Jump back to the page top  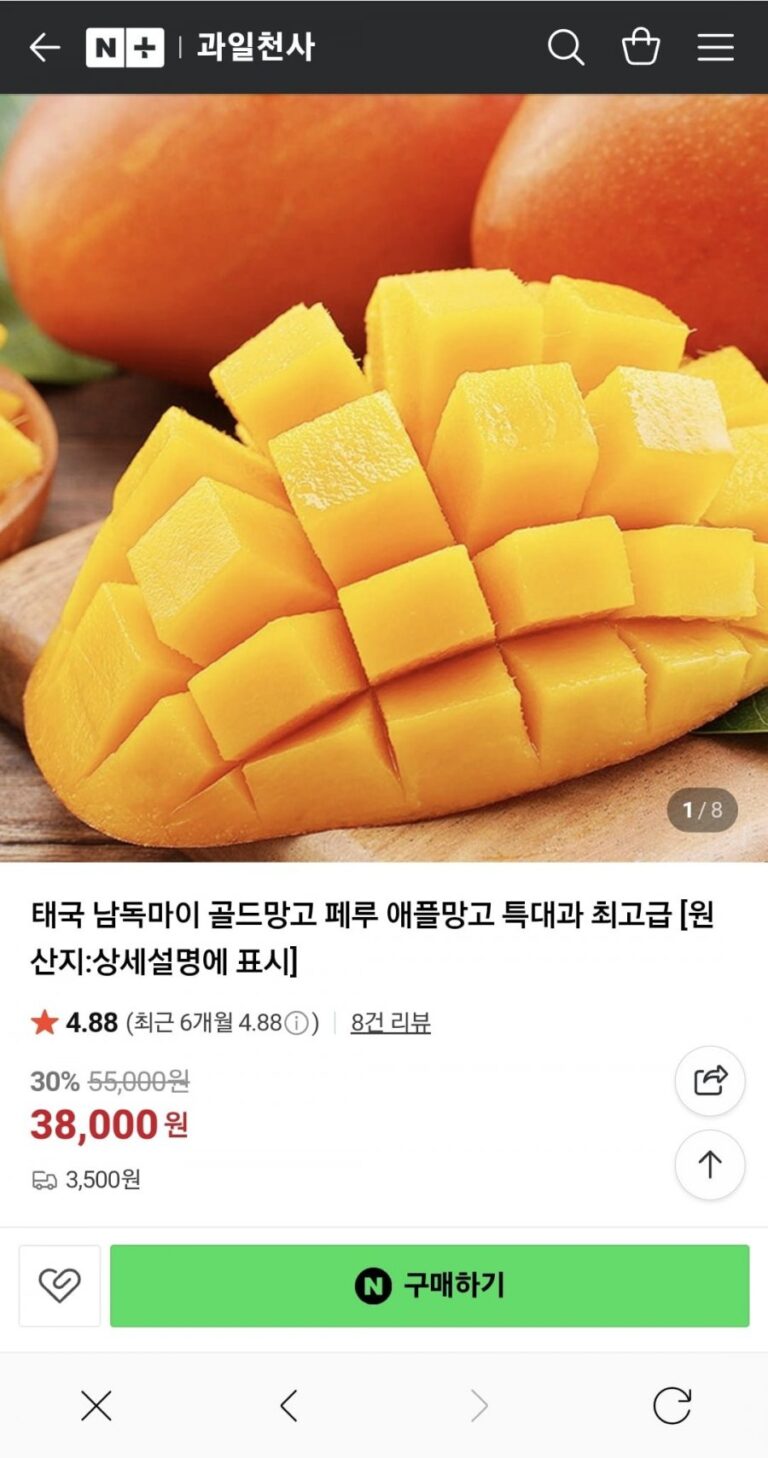point(710,1165)
